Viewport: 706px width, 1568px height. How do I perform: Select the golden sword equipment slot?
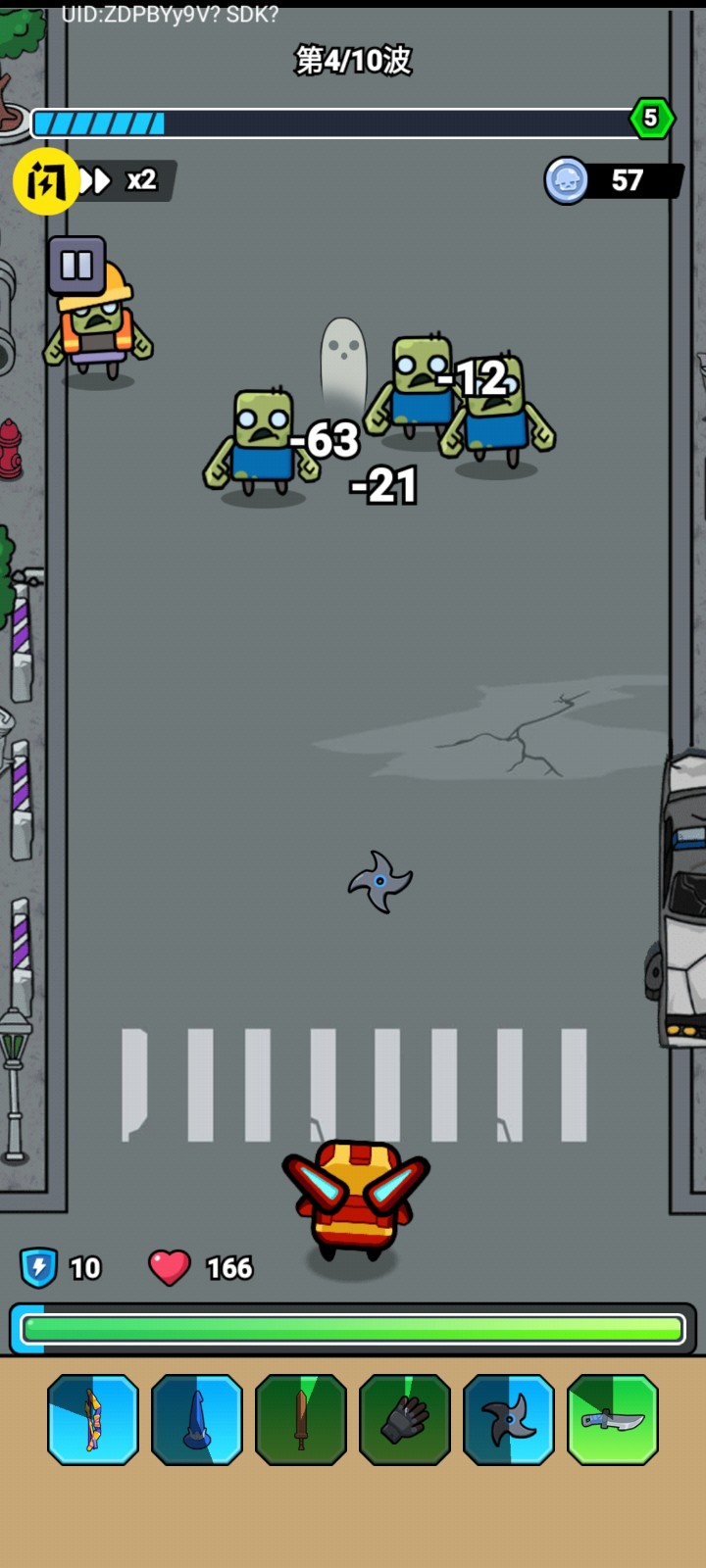pyautogui.click(x=92, y=1420)
